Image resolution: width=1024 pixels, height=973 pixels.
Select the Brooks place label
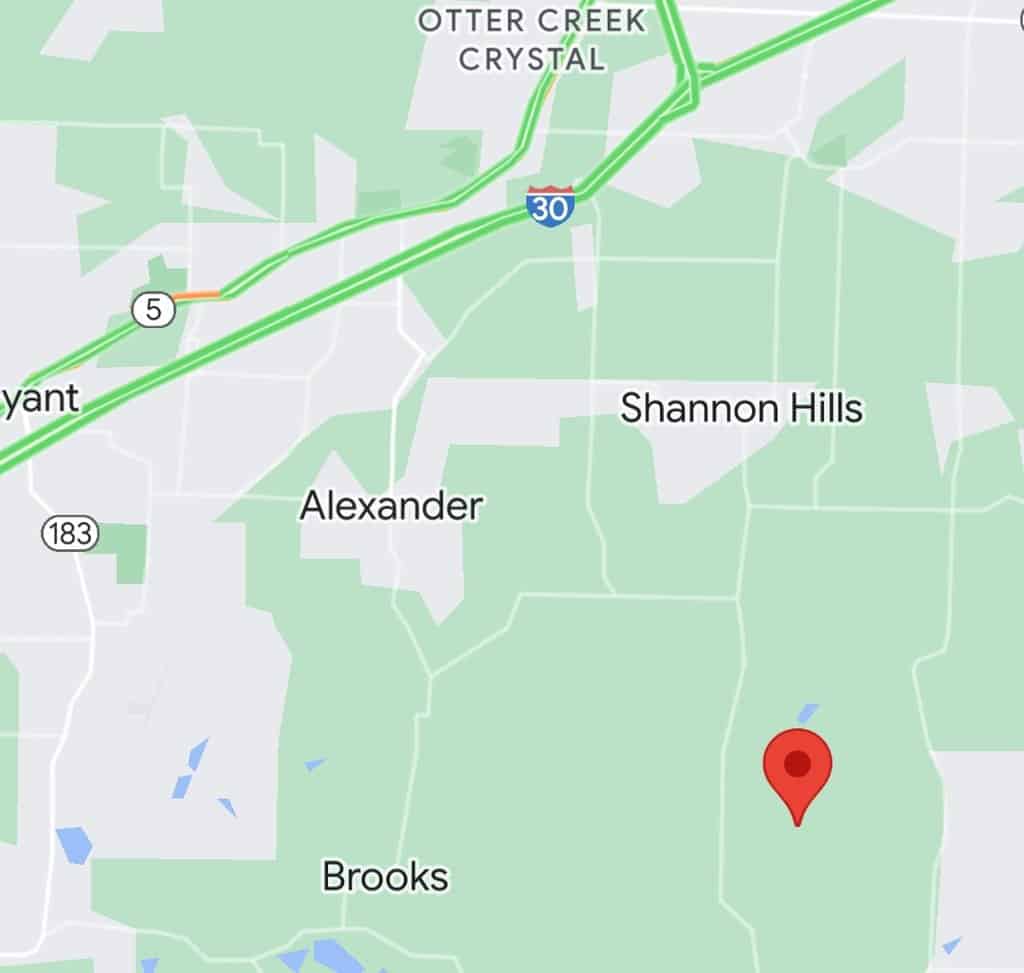tap(385, 877)
